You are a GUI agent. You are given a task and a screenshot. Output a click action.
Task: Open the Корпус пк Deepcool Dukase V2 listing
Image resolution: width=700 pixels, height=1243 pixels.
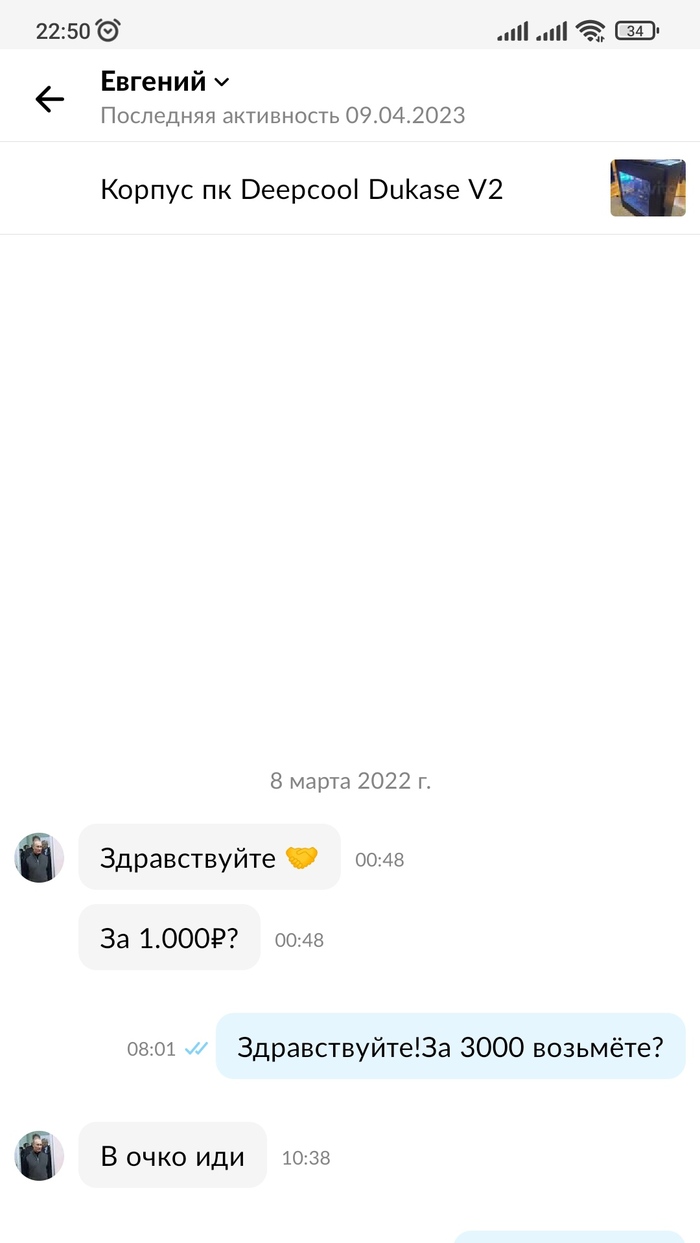(x=301, y=189)
